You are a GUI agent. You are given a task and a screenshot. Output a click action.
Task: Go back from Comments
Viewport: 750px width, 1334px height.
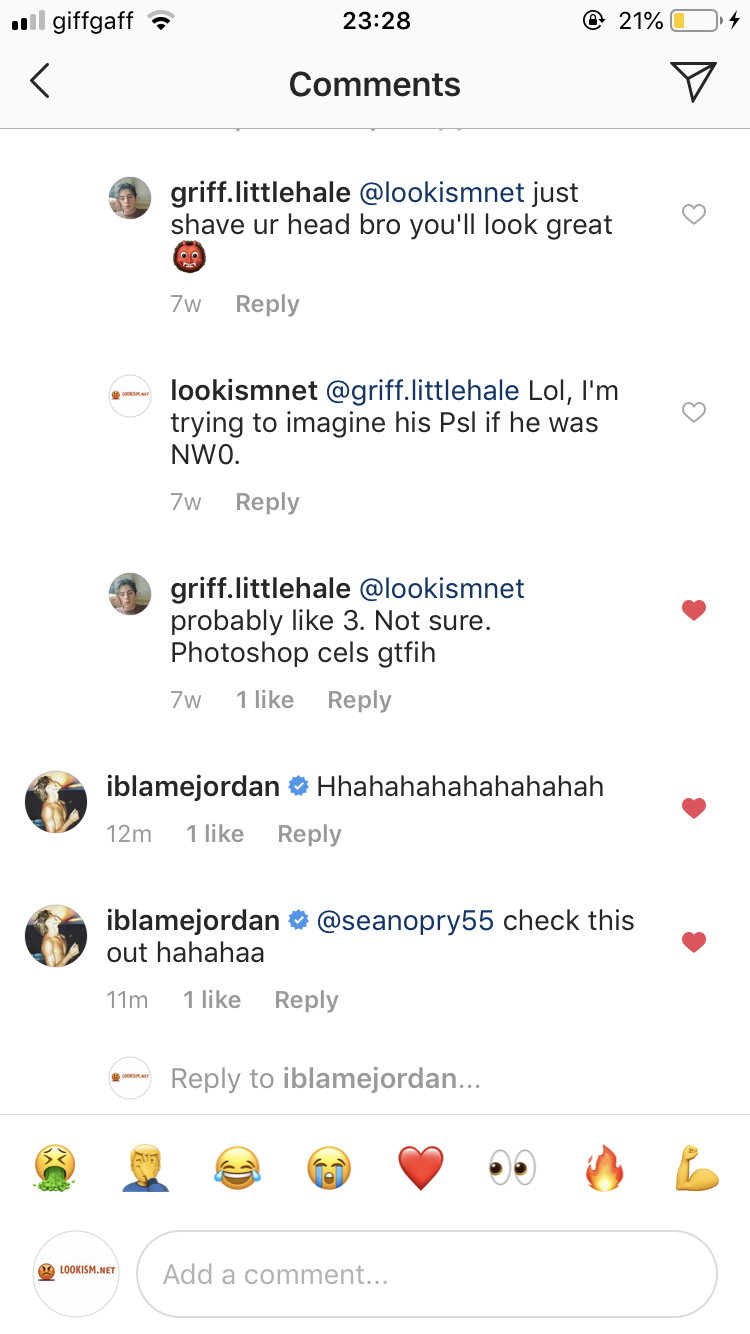coord(40,82)
